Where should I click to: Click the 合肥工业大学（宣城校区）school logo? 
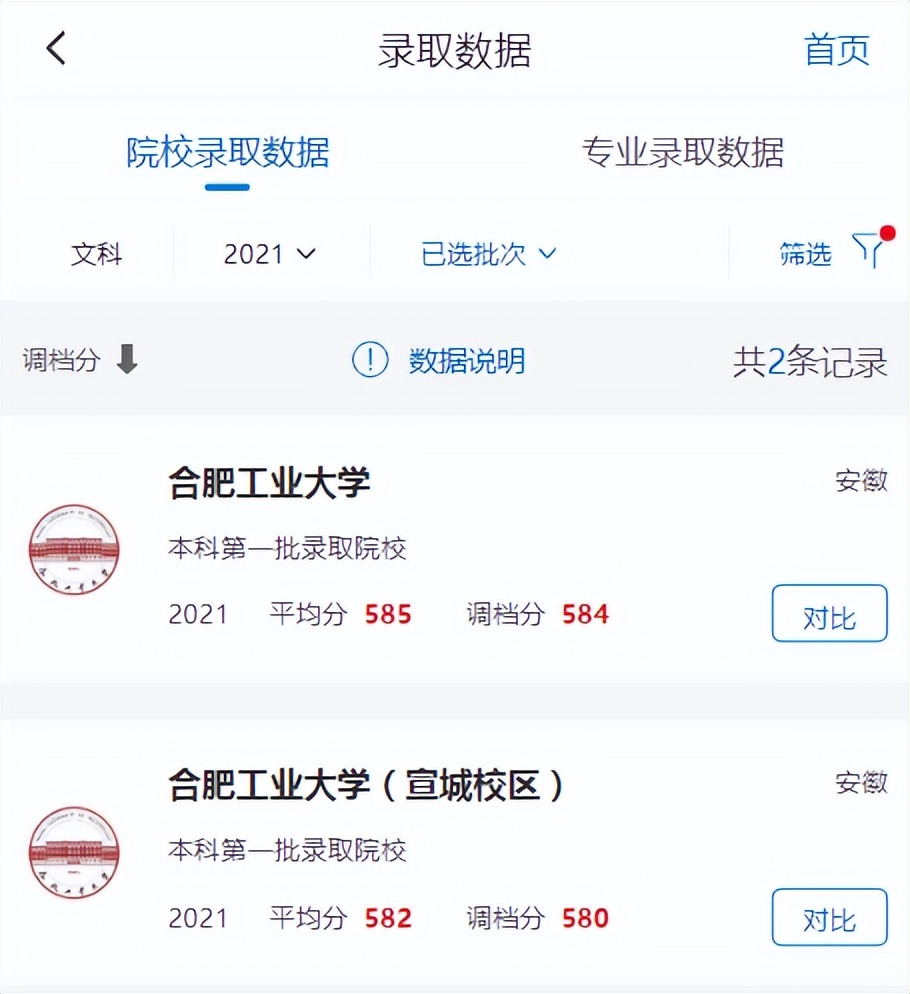(x=74, y=853)
